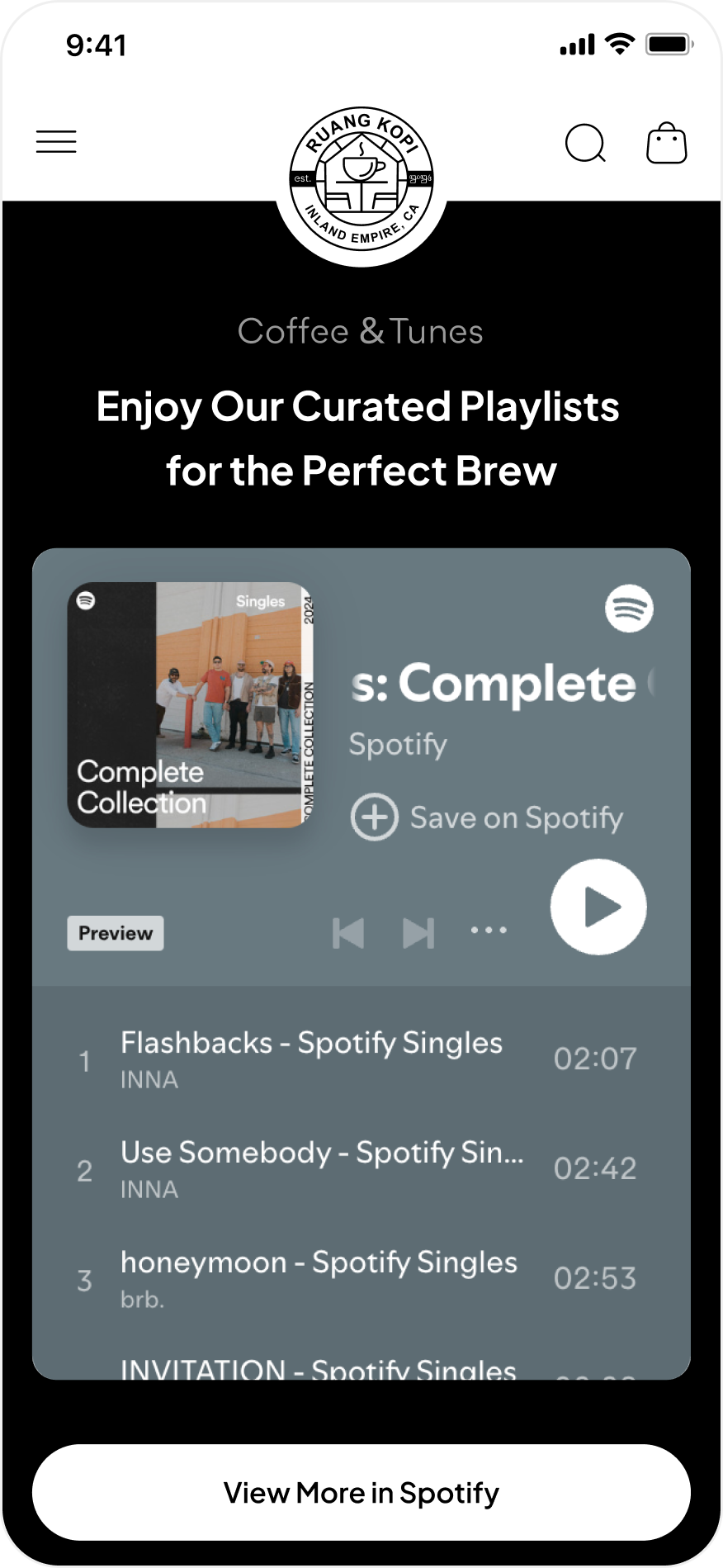723x1568 pixels.
Task: Skip to the previous track
Action: (x=347, y=933)
